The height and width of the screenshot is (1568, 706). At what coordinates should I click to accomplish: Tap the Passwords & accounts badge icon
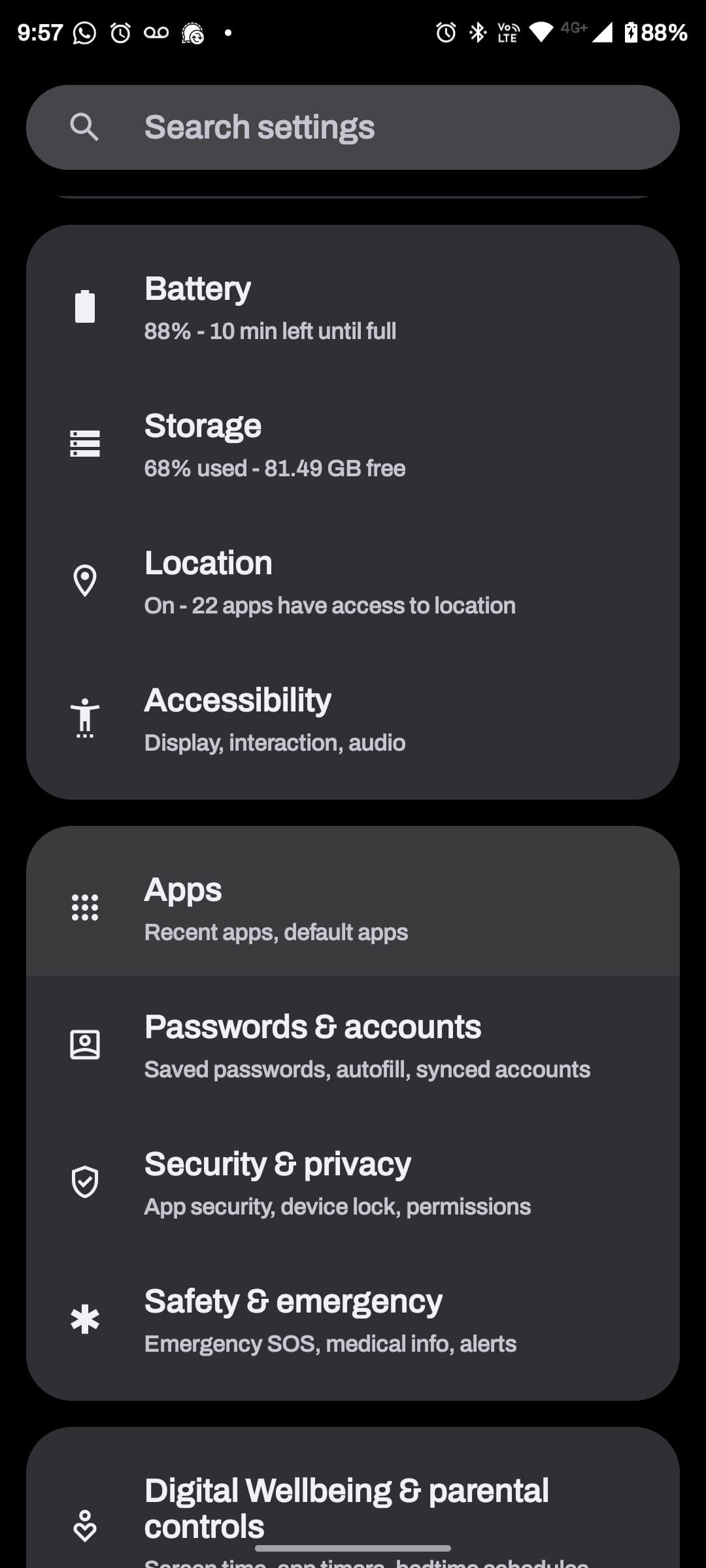click(x=84, y=1045)
